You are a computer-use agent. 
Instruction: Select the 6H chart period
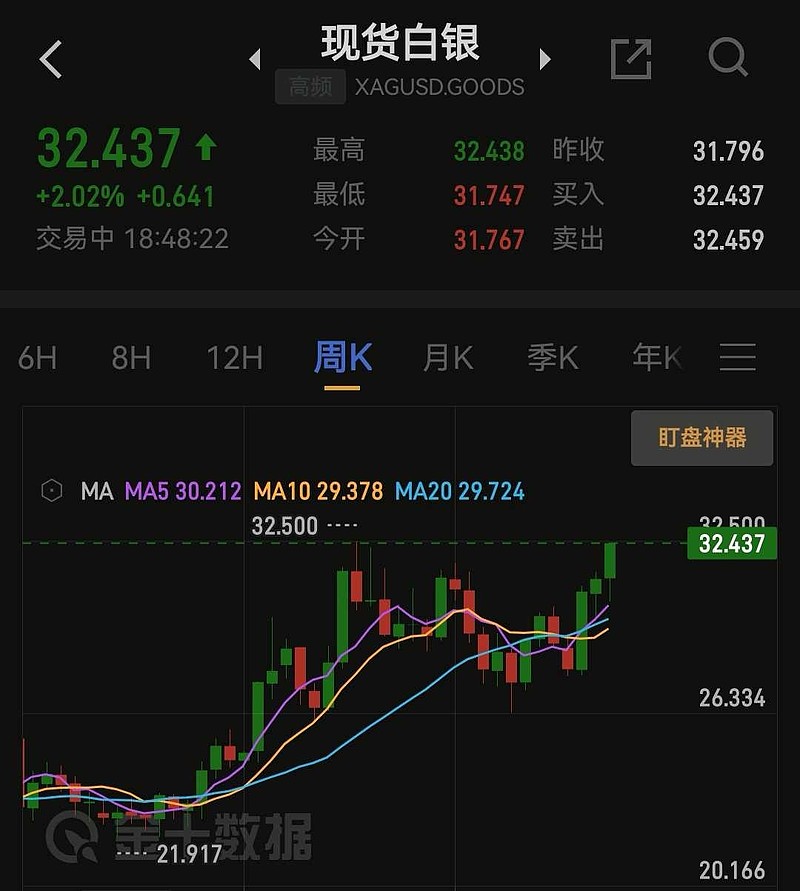(38, 358)
